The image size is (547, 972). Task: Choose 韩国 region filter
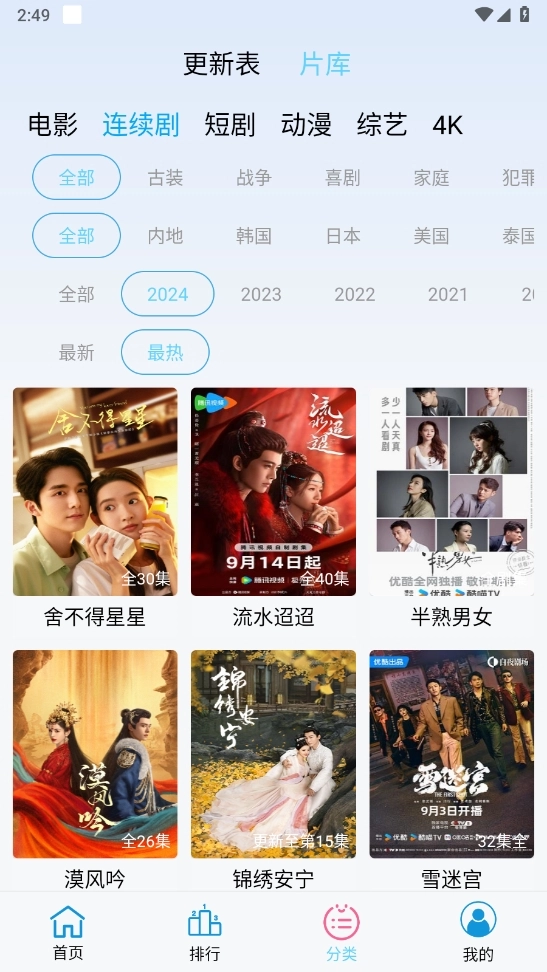pos(254,236)
